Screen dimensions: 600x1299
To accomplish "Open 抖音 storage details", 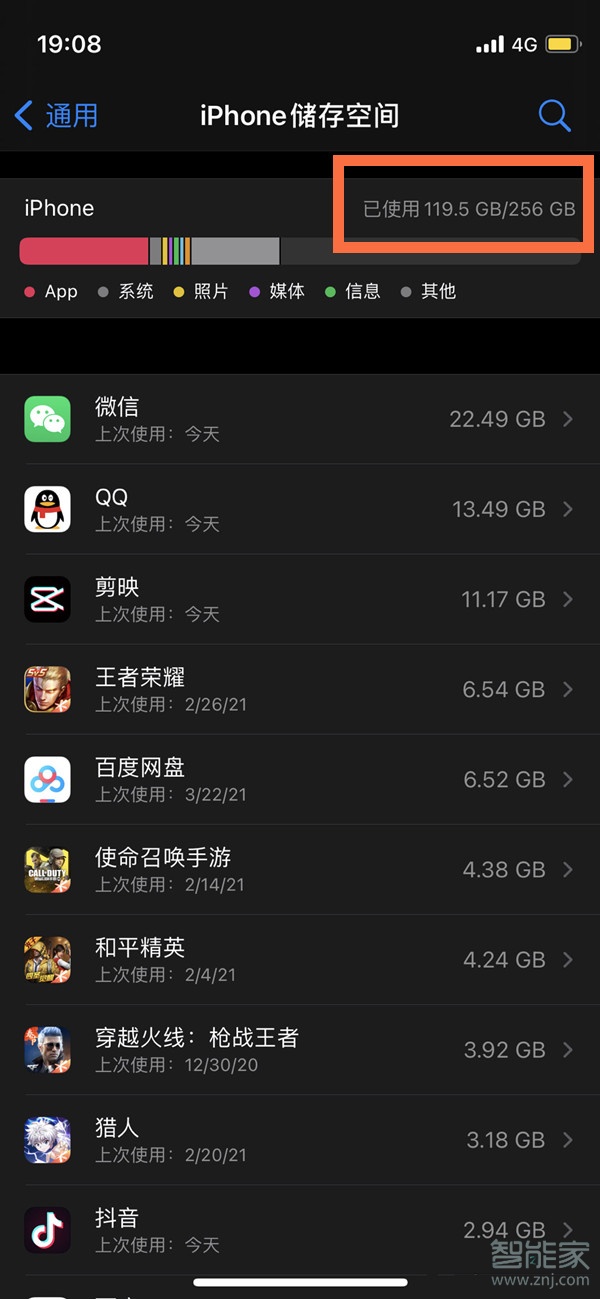I will coord(300,1229).
